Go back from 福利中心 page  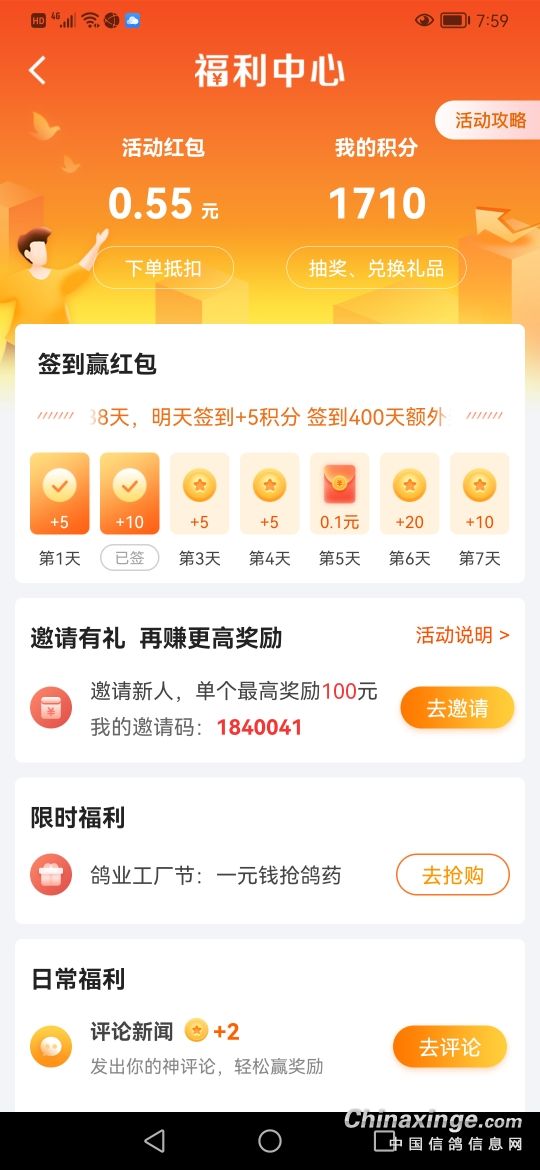tap(37, 71)
